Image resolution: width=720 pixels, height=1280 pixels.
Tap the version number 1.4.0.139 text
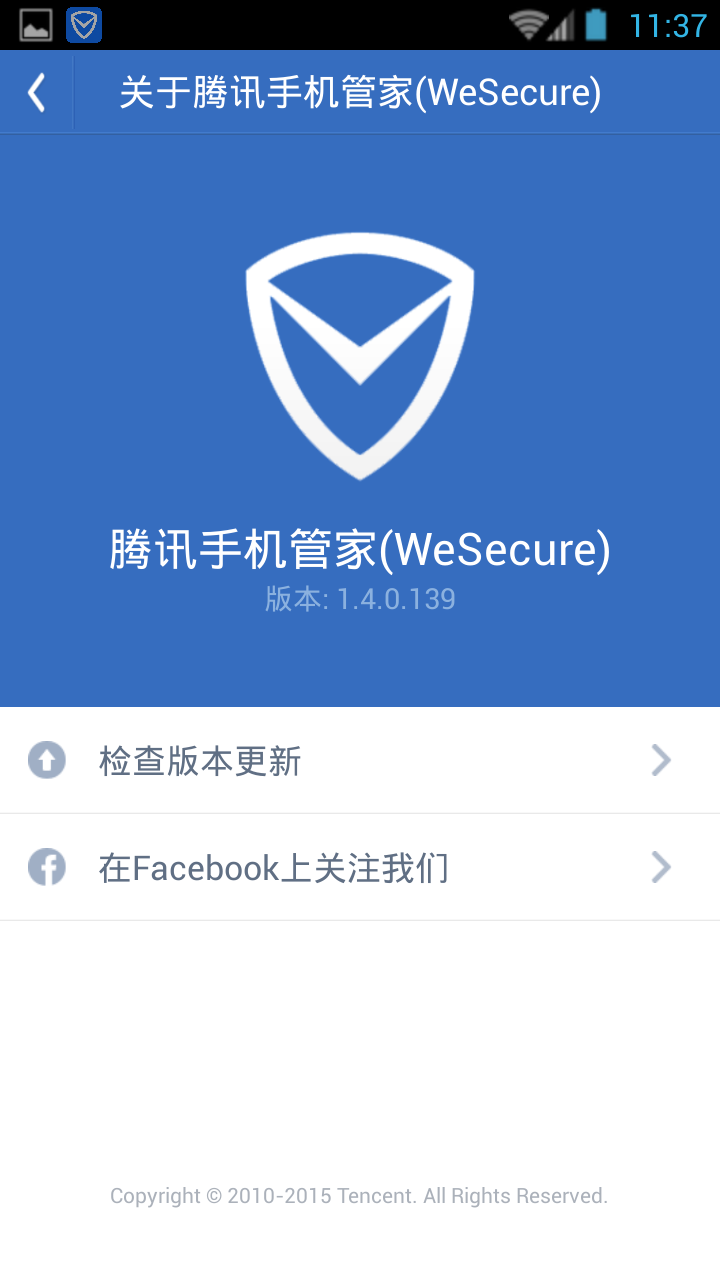point(360,598)
